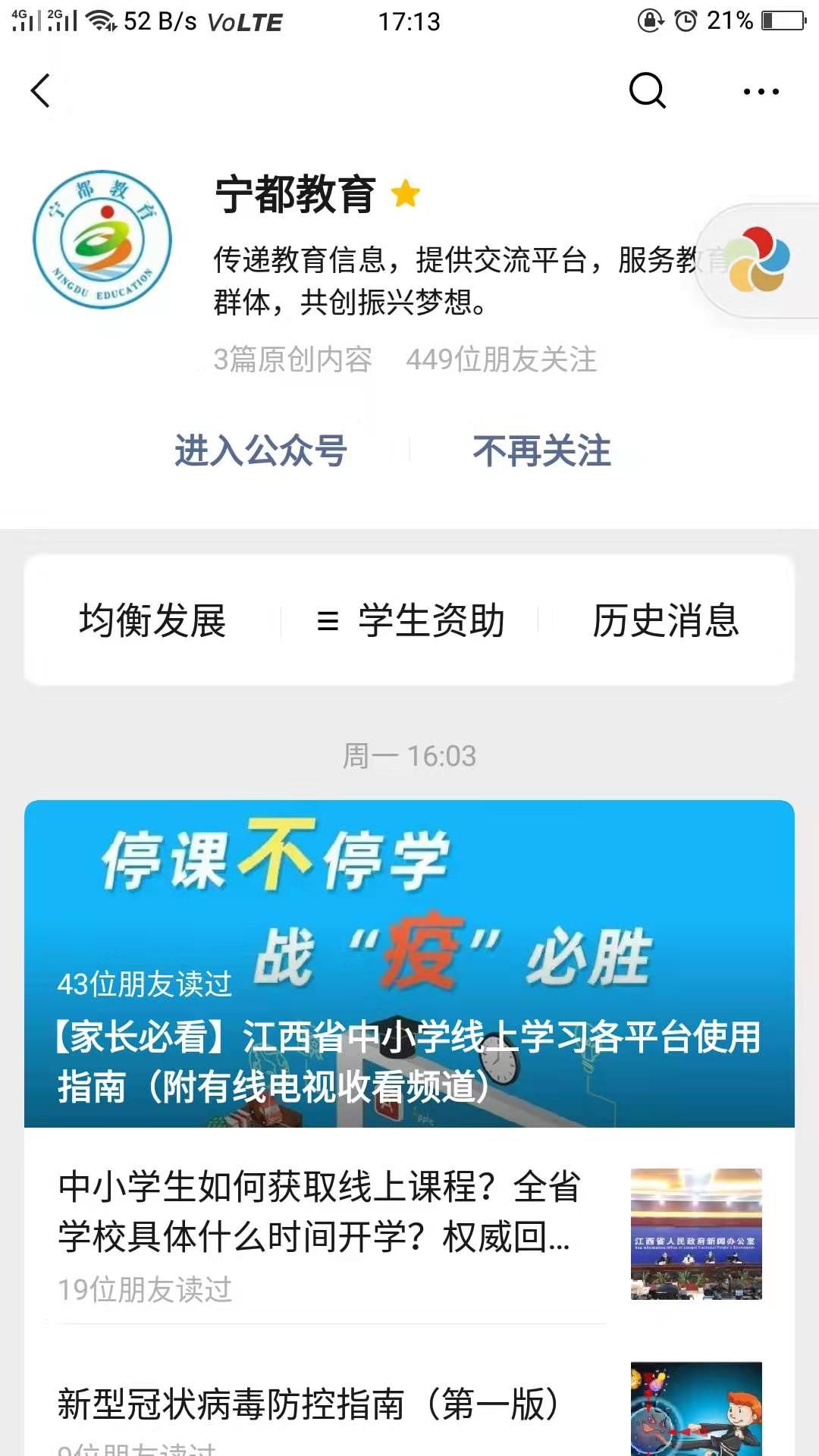
Task: Expand the 学生资助 menu
Action: (411, 620)
